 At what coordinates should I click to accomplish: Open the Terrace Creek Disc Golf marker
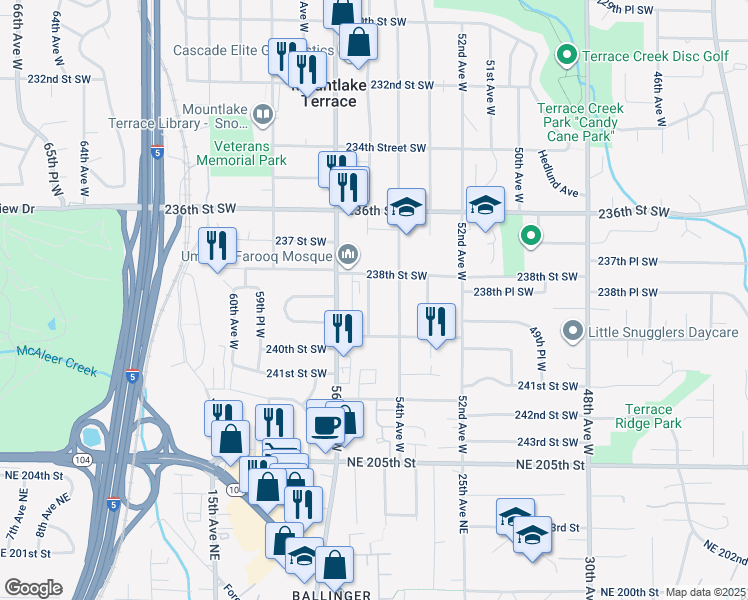[566, 56]
